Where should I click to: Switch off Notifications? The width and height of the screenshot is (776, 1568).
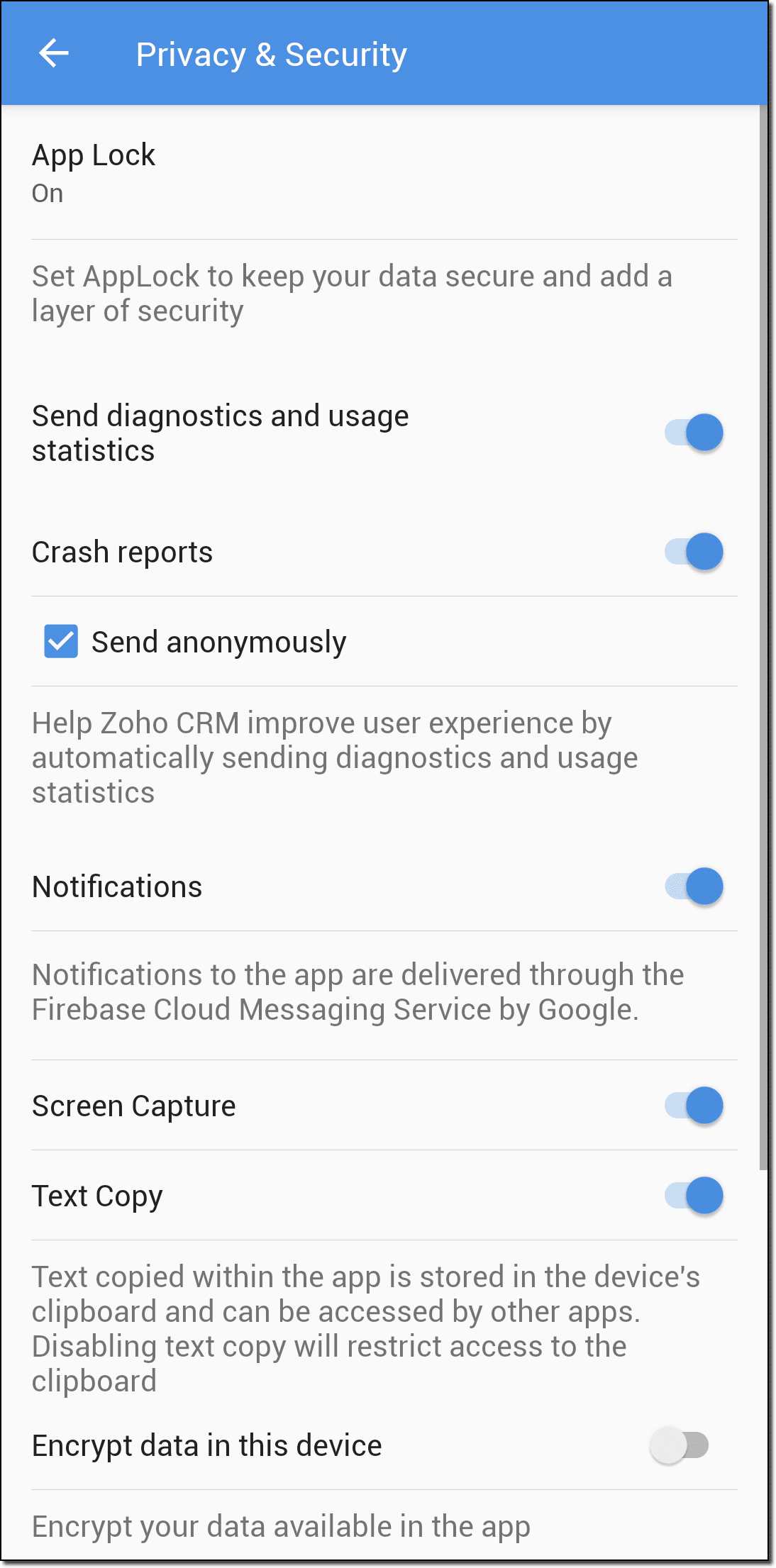click(693, 886)
